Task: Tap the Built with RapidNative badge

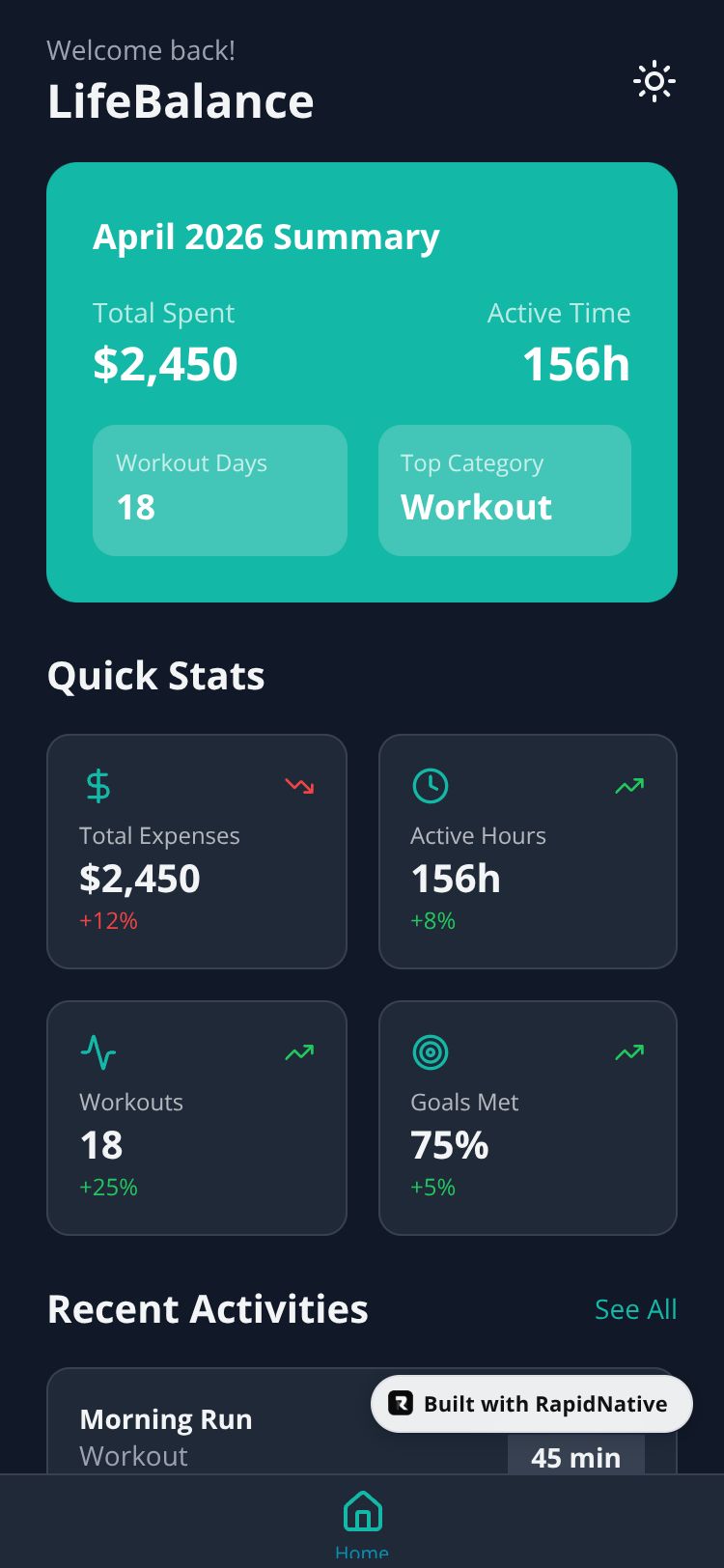Action: 532,1404
